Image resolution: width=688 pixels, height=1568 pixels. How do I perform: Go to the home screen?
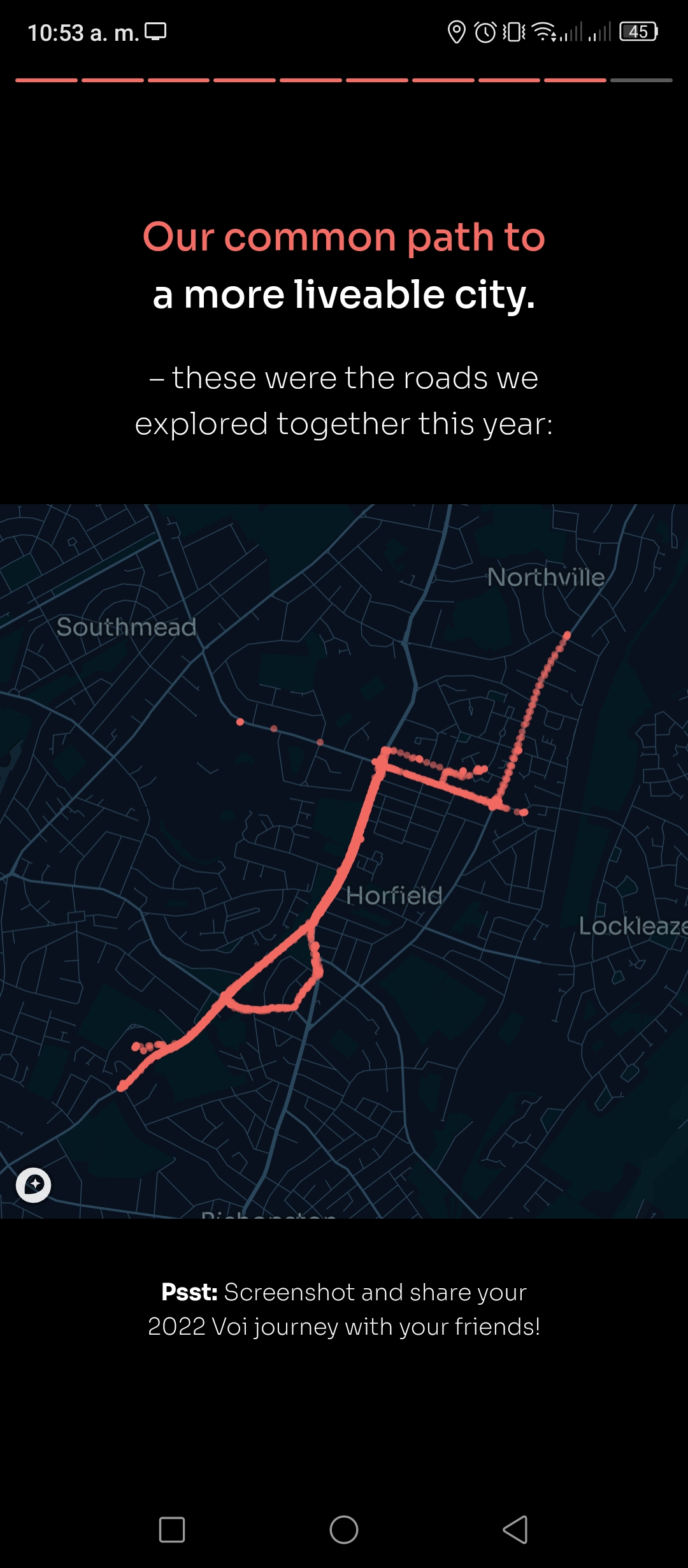pyautogui.click(x=344, y=1529)
